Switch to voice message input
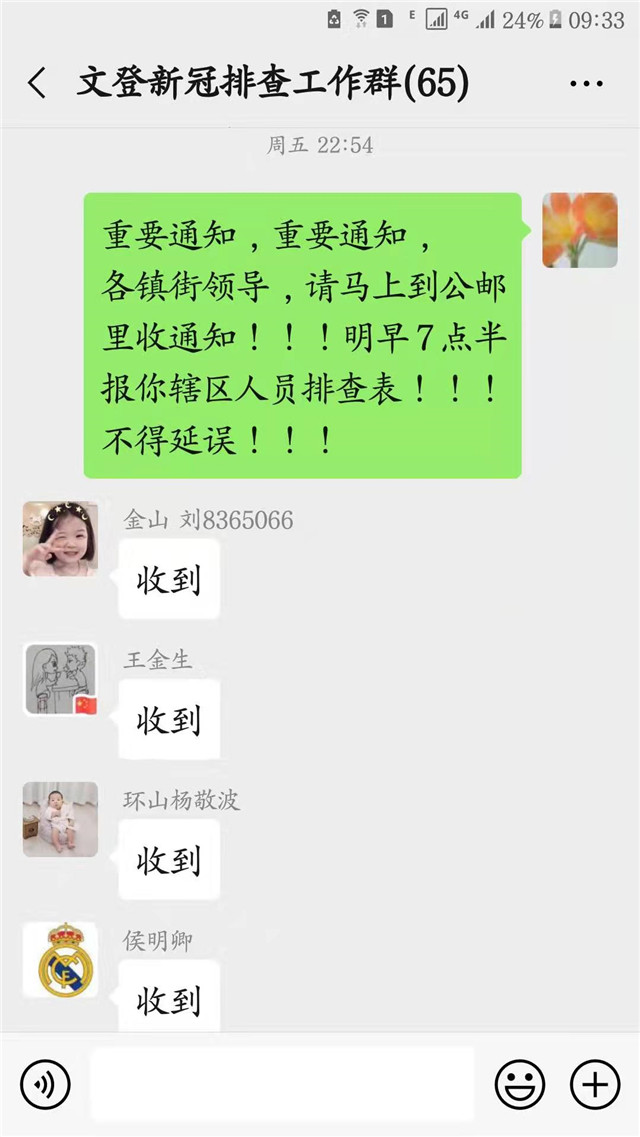The width and height of the screenshot is (640, 1137). pos(45,1085)
